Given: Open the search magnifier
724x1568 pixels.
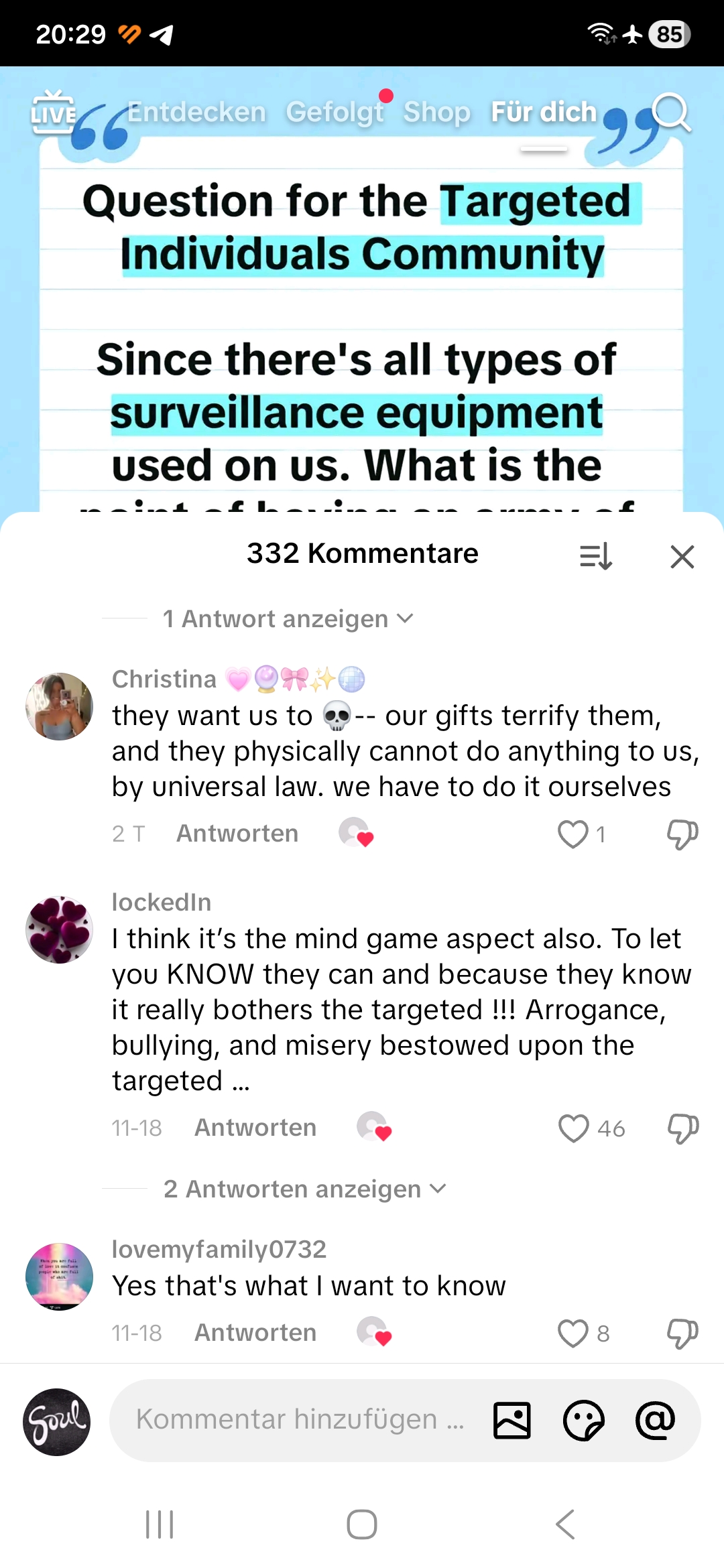Looking at the screenshot, I should pyautogui.click(x=670, y=113).
